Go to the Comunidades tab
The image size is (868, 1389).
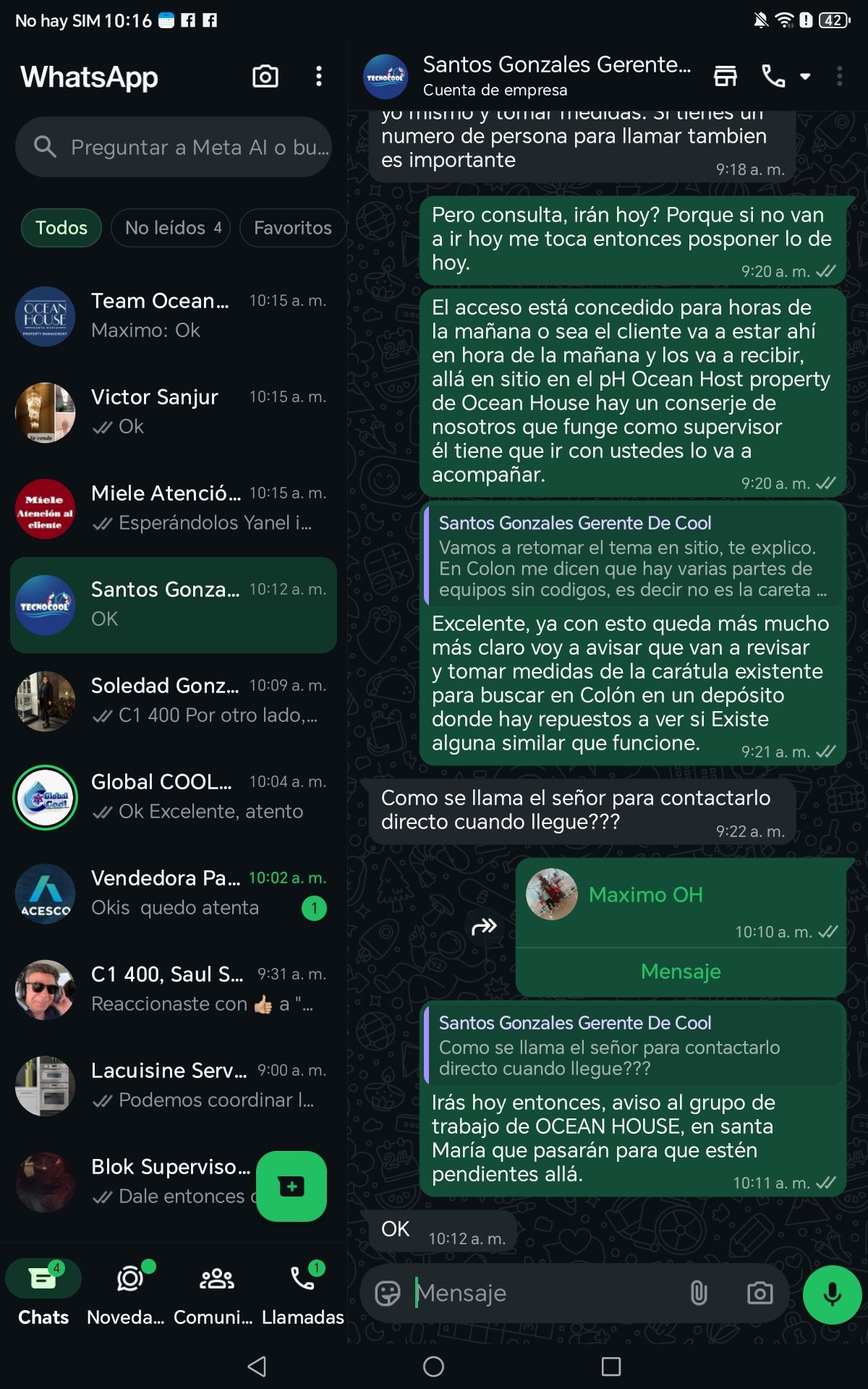216,1292
